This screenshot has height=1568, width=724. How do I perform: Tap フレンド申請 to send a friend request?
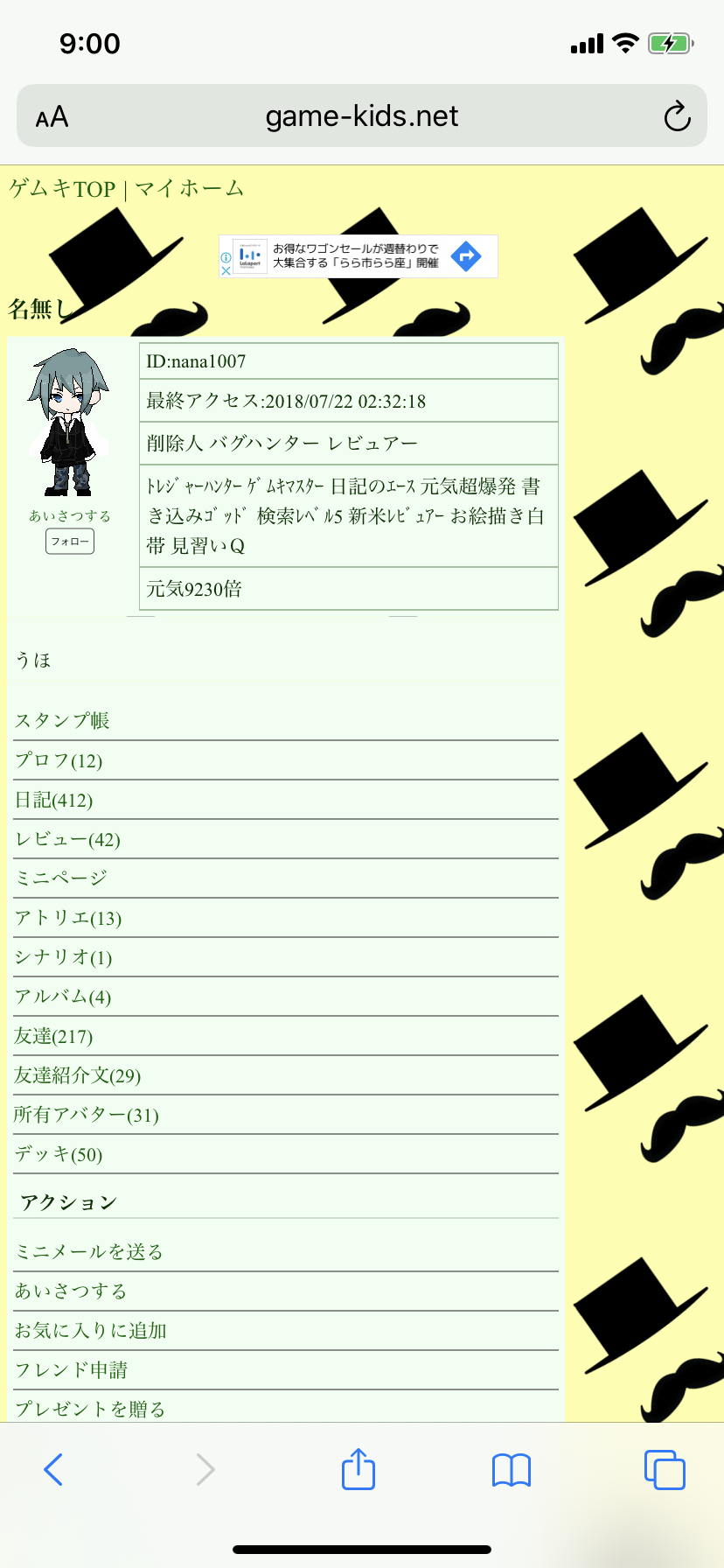click(71, 1370)
